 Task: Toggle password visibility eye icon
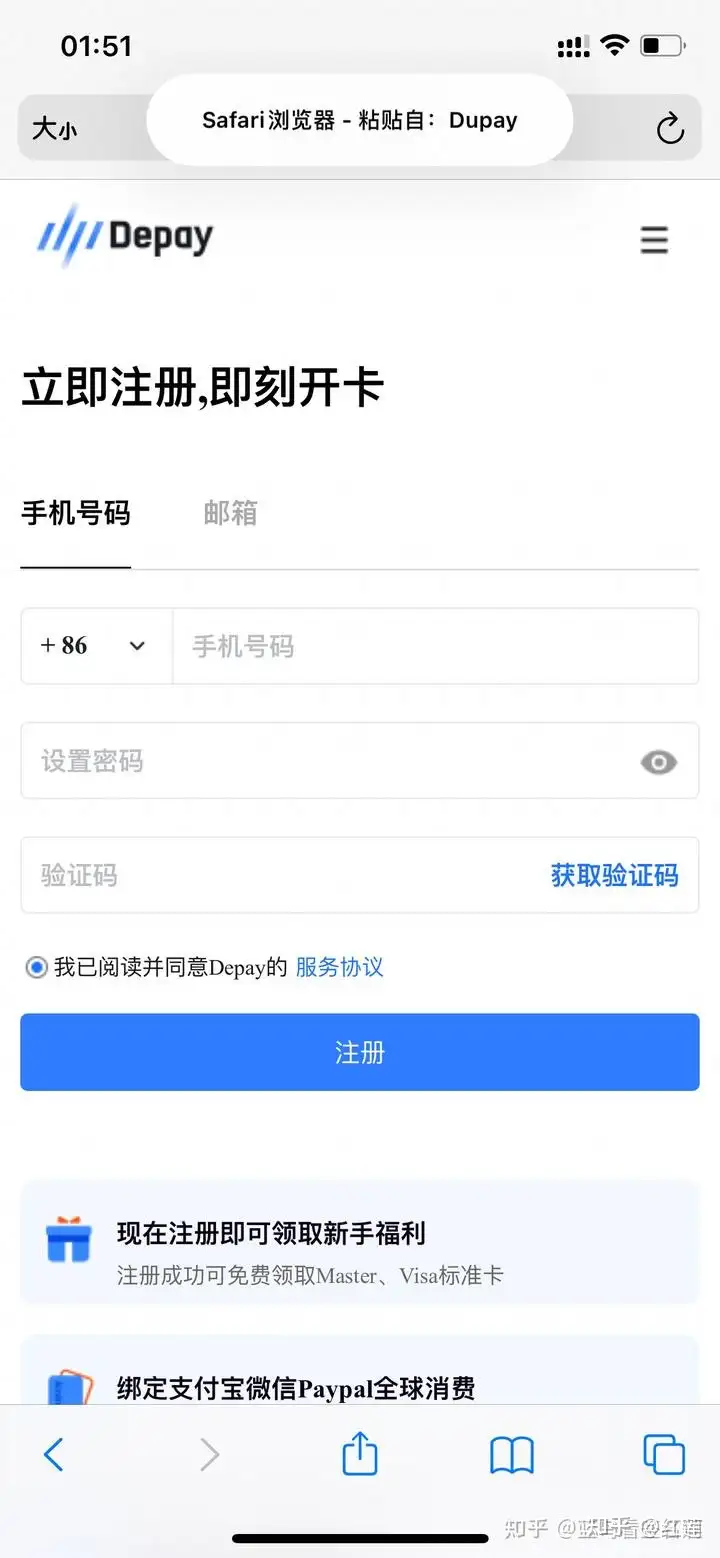tap(658, 763)
